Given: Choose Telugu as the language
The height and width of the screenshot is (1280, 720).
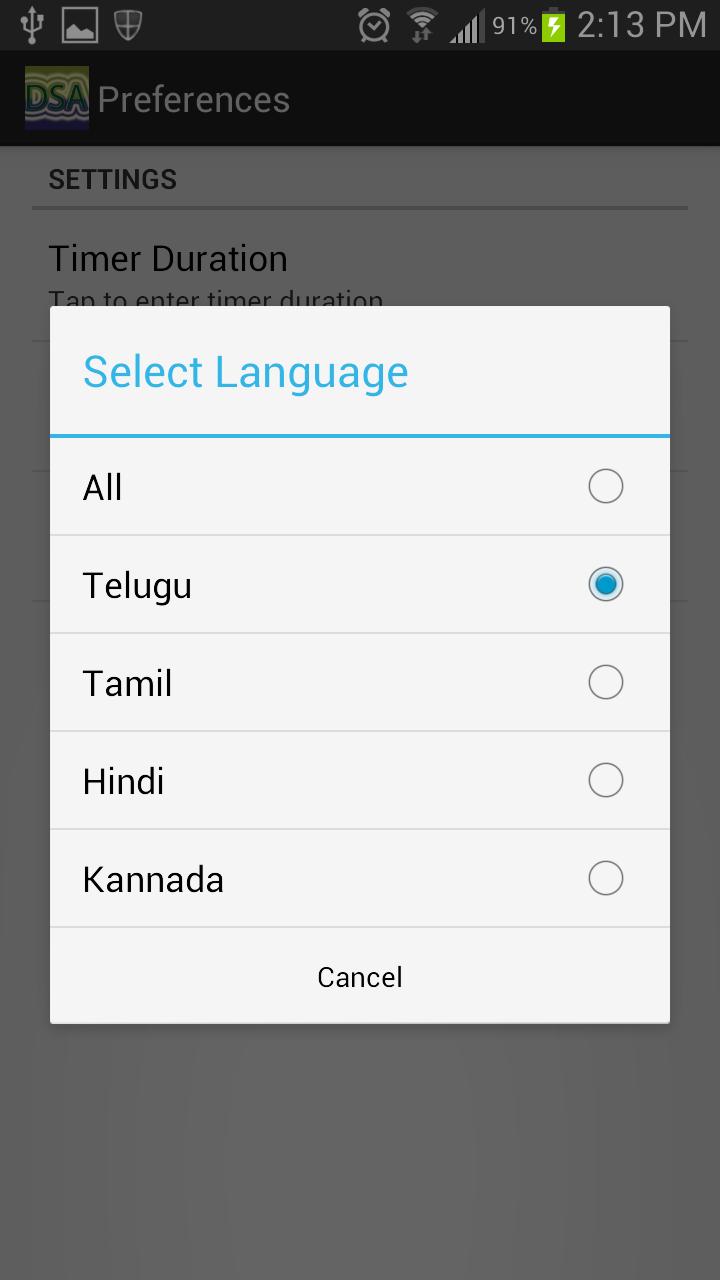Looking at the screenshot, I should (x=360, y=585).
